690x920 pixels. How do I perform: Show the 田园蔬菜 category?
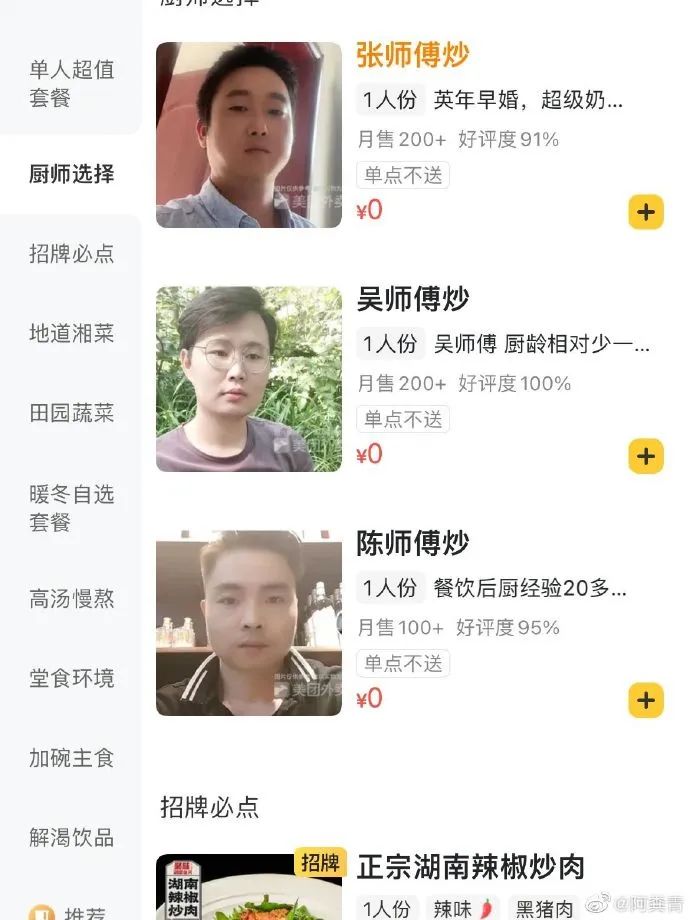71,414
